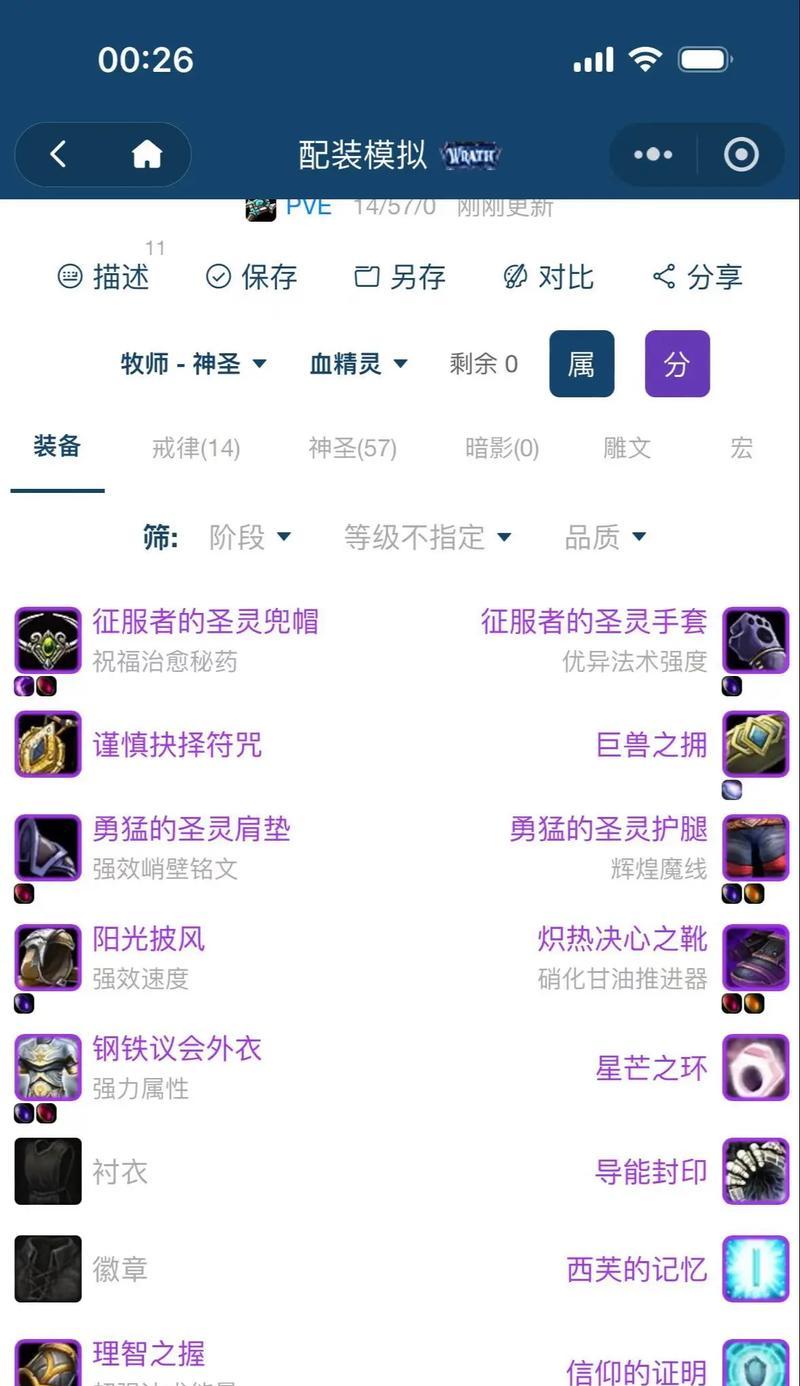Return to the mini program home
The width and height of the screenshot is (800, 1386).
pyautogui.click(x=146, y=154)
